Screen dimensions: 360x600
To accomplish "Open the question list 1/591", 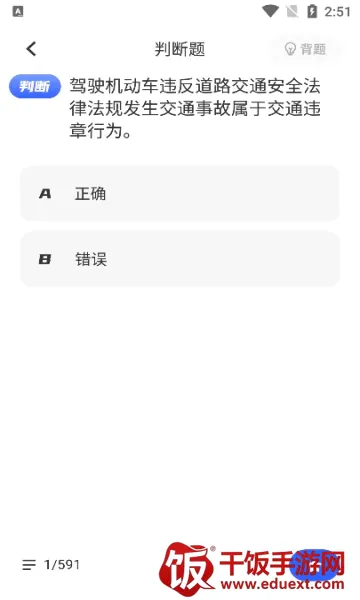I will 51,564.
